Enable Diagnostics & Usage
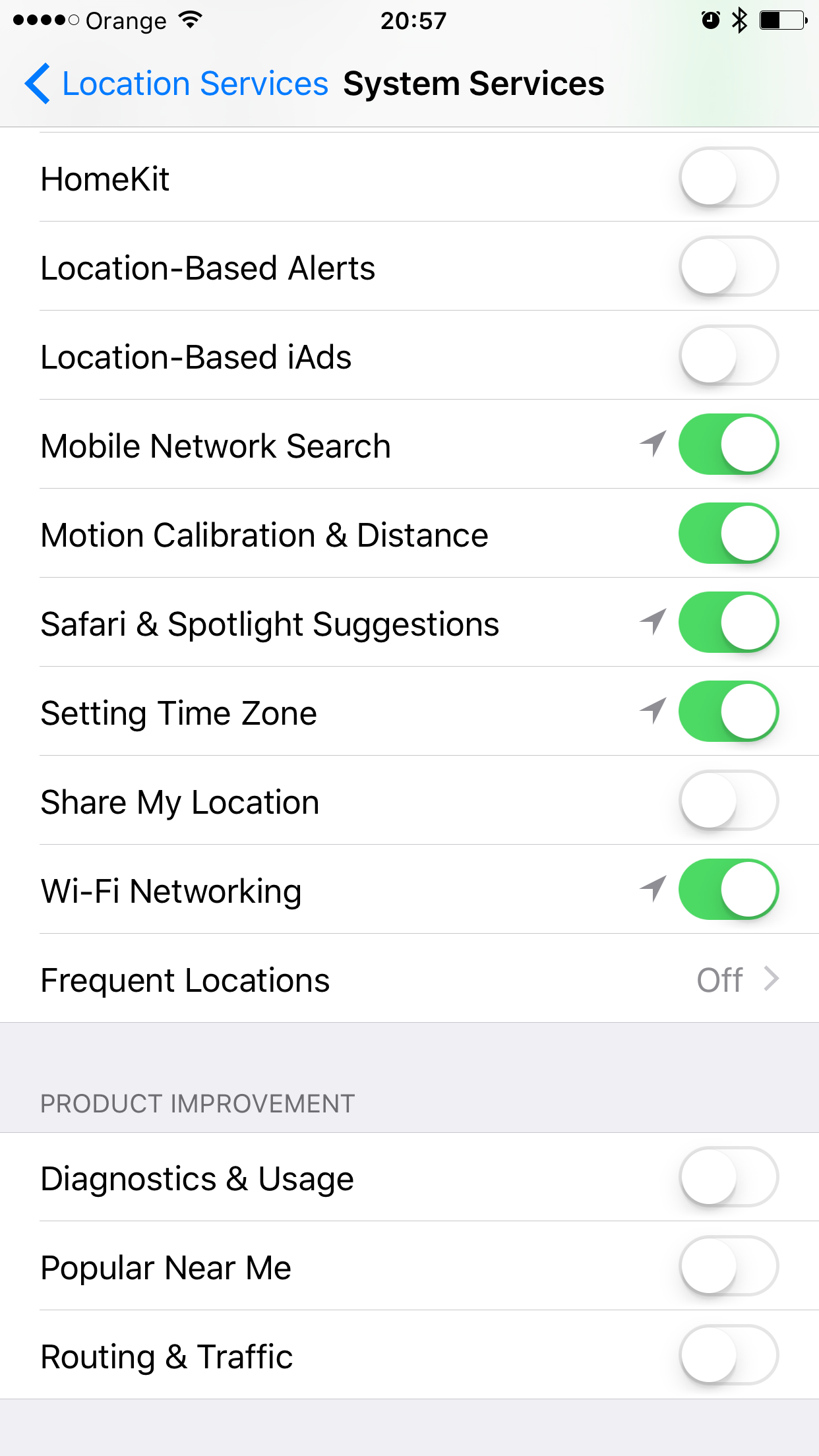The image size is (819, 1456). tap(729, 1177)
